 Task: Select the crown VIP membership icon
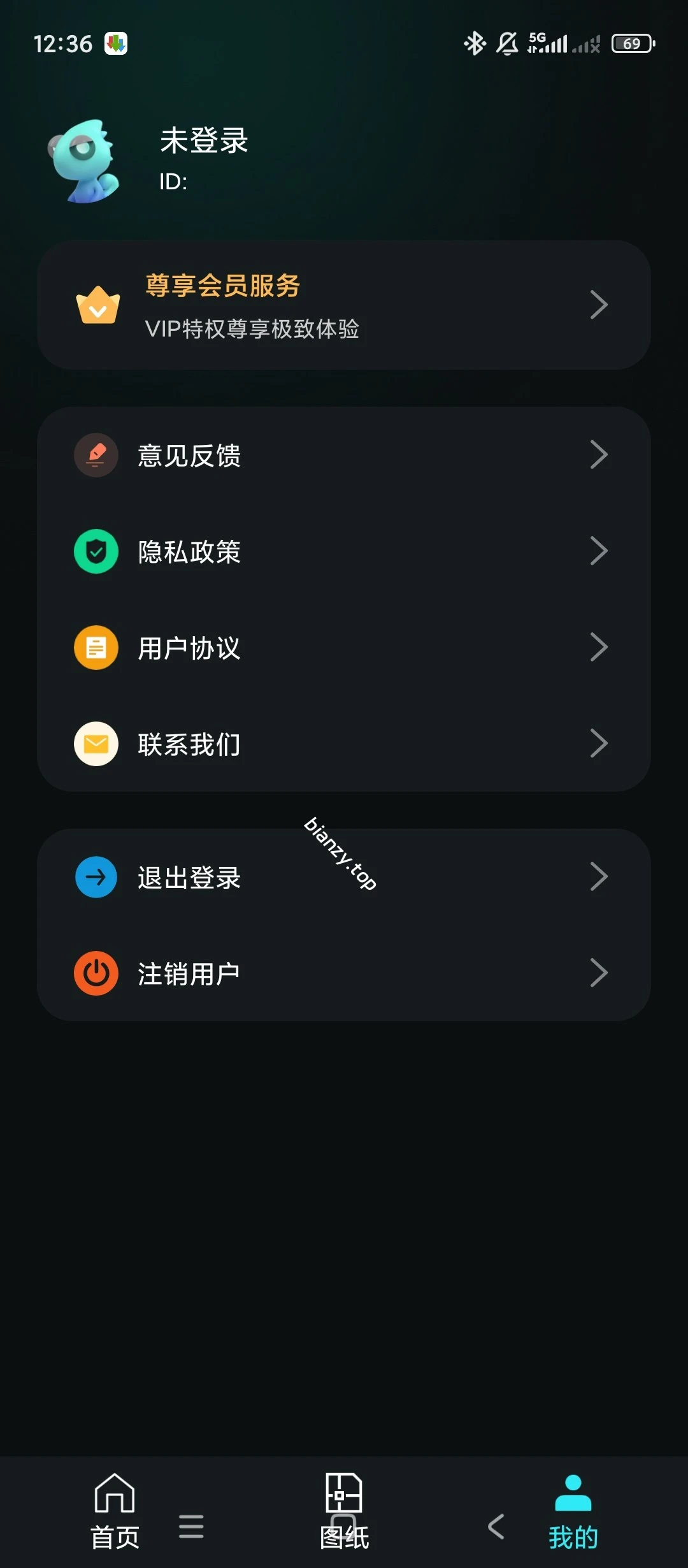[x=97, y=307]
